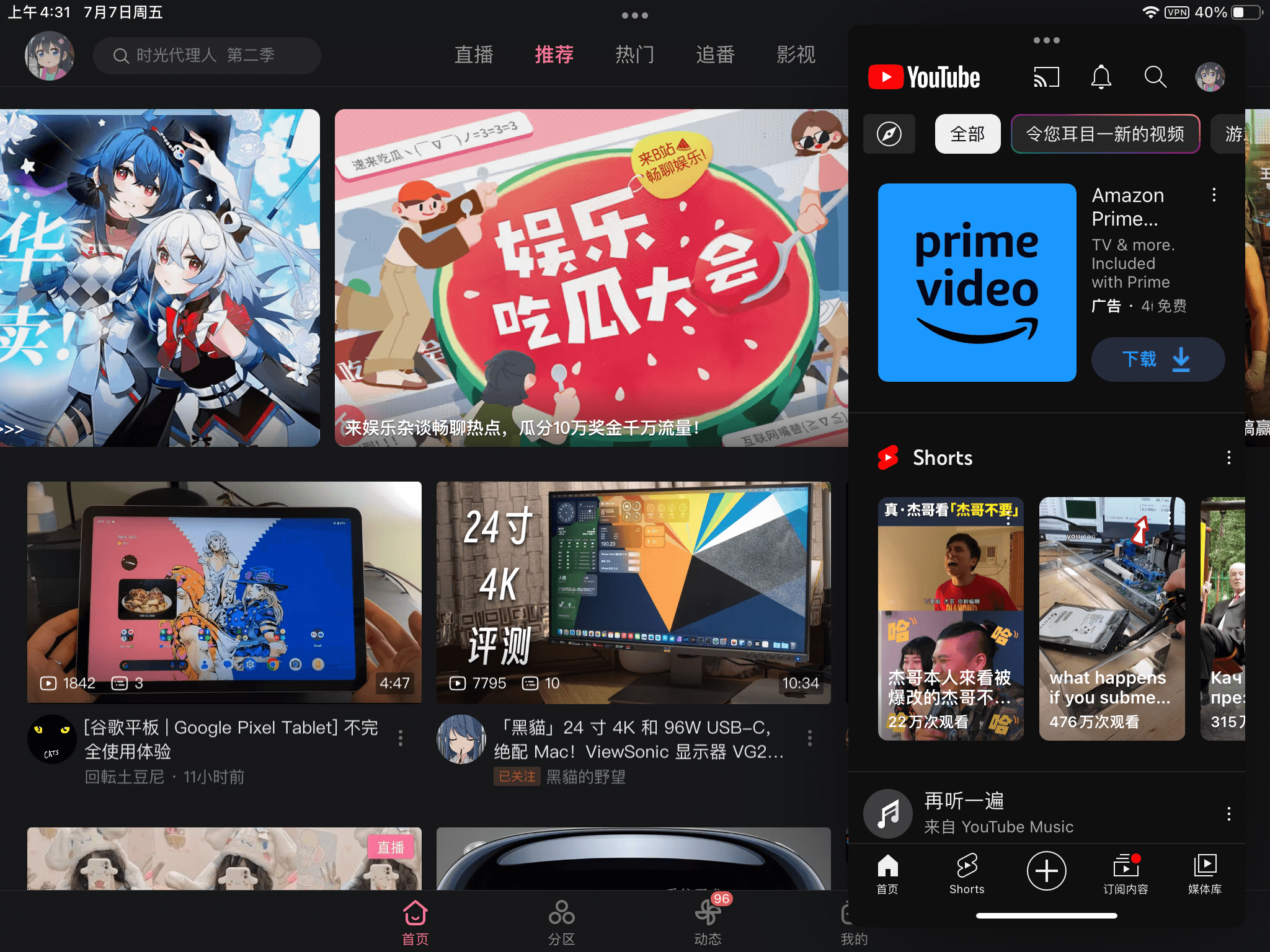1270x952 pixels.
Task: Search Bilibili for 时光代理人 第二季
Action: pyautogui.click(x=206, y=56)
